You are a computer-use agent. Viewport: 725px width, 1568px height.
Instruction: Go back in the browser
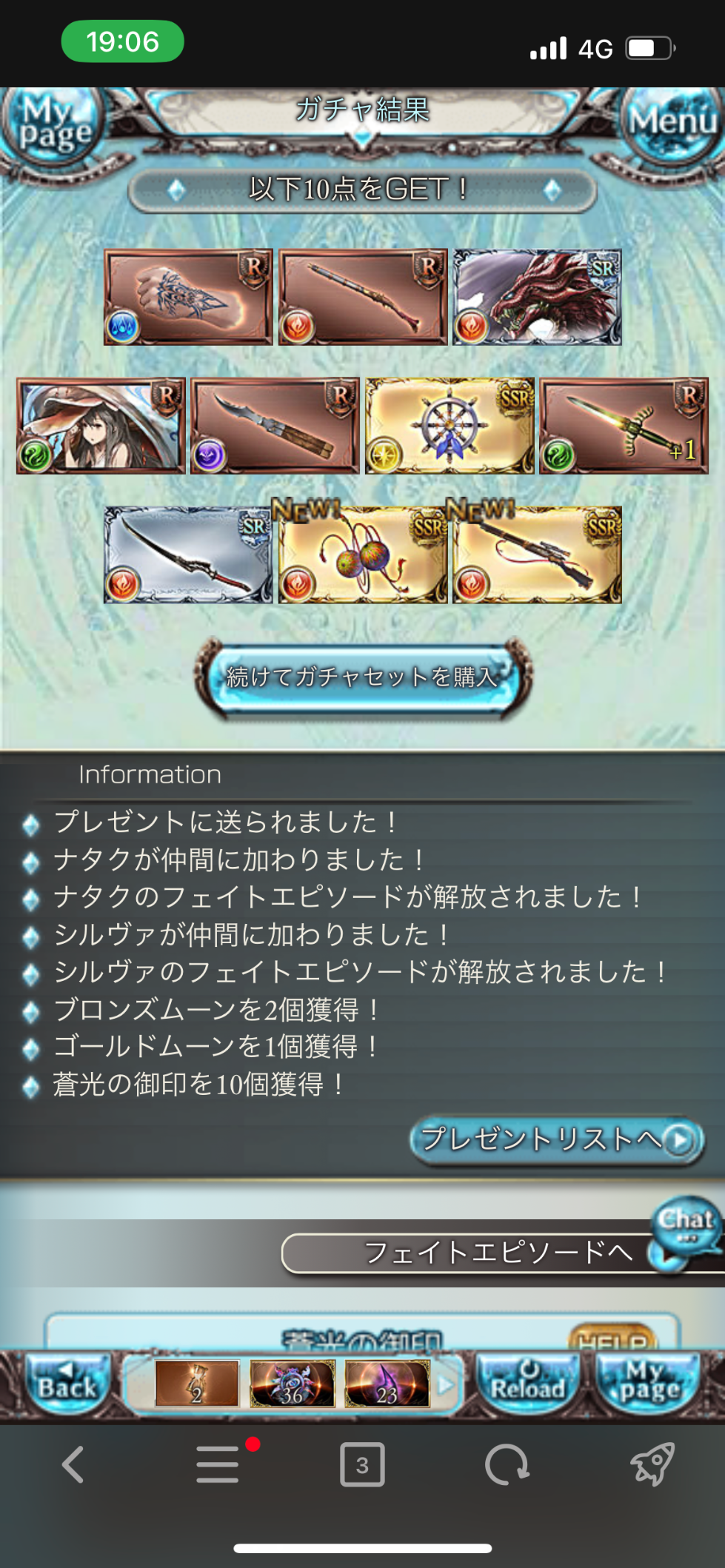coord(73,1464)
